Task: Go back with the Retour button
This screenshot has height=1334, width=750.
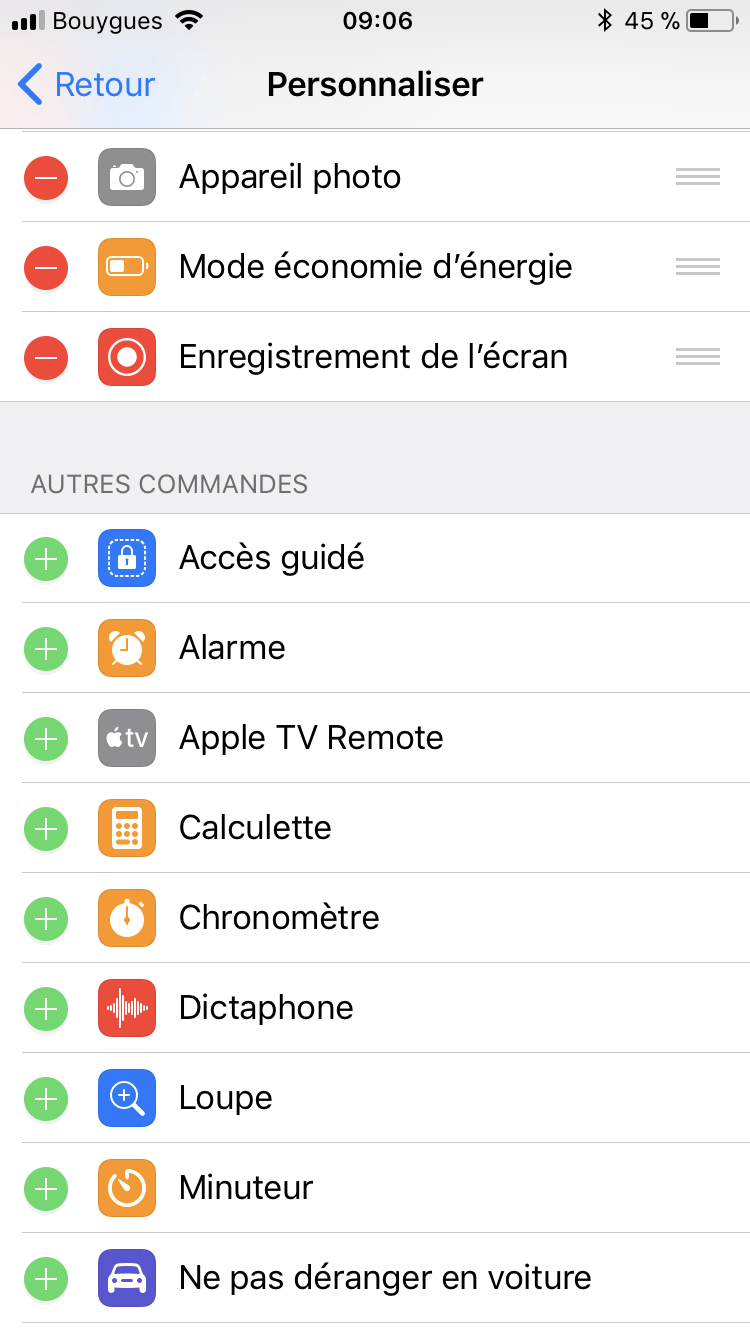Action: tap(87, 85)
